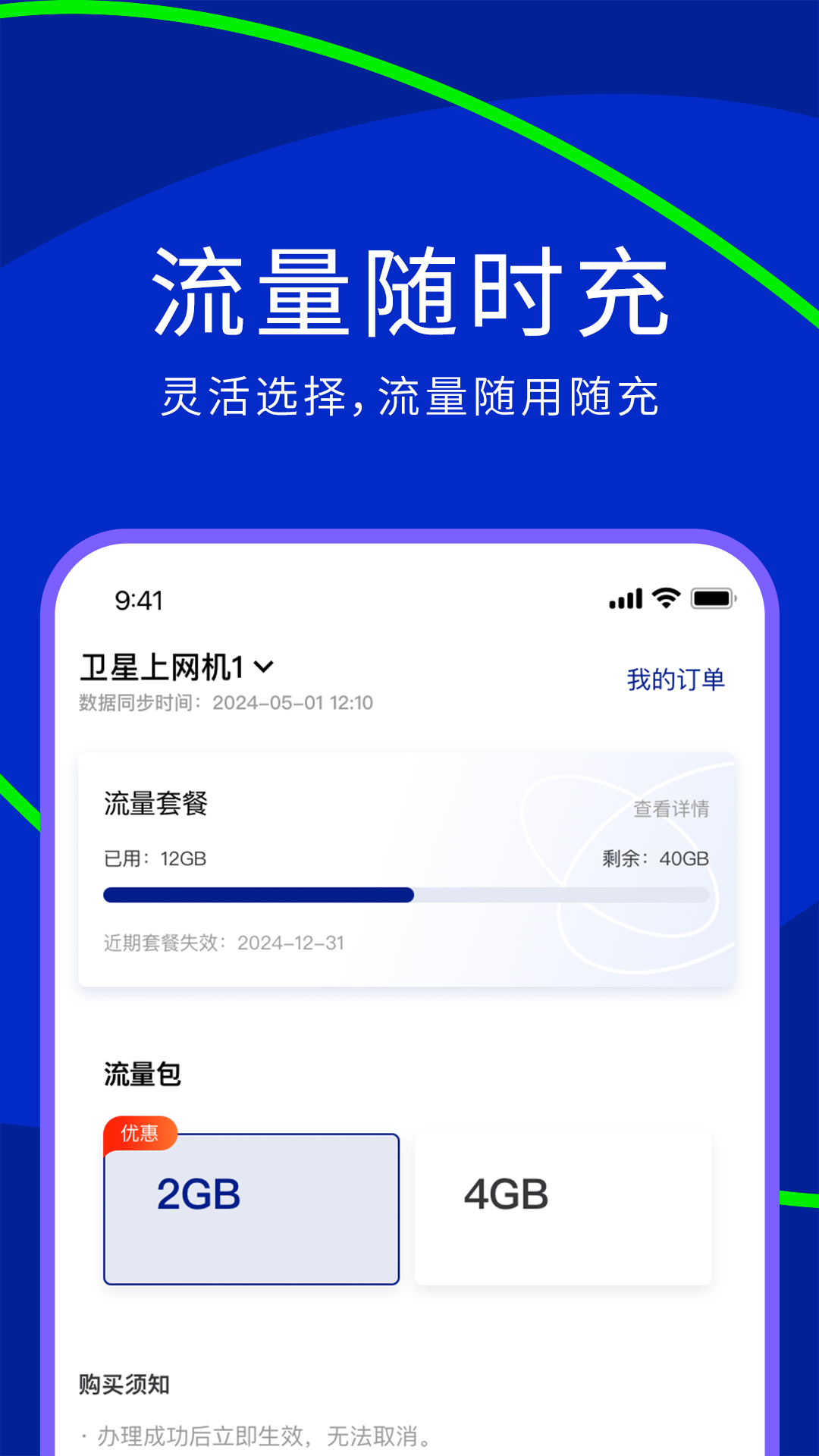The height and width of the screenshot is (1456, 819).
Task: Select the 4GB data package
Action: tap(563, 1208)
